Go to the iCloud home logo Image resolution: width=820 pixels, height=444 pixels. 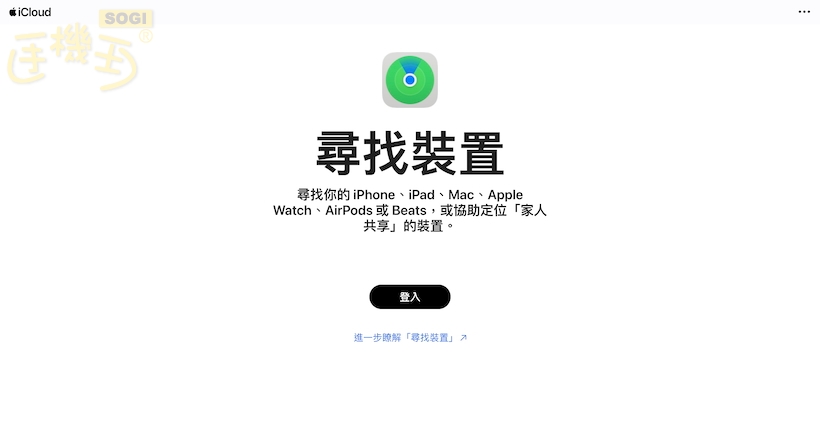[30, 12]
